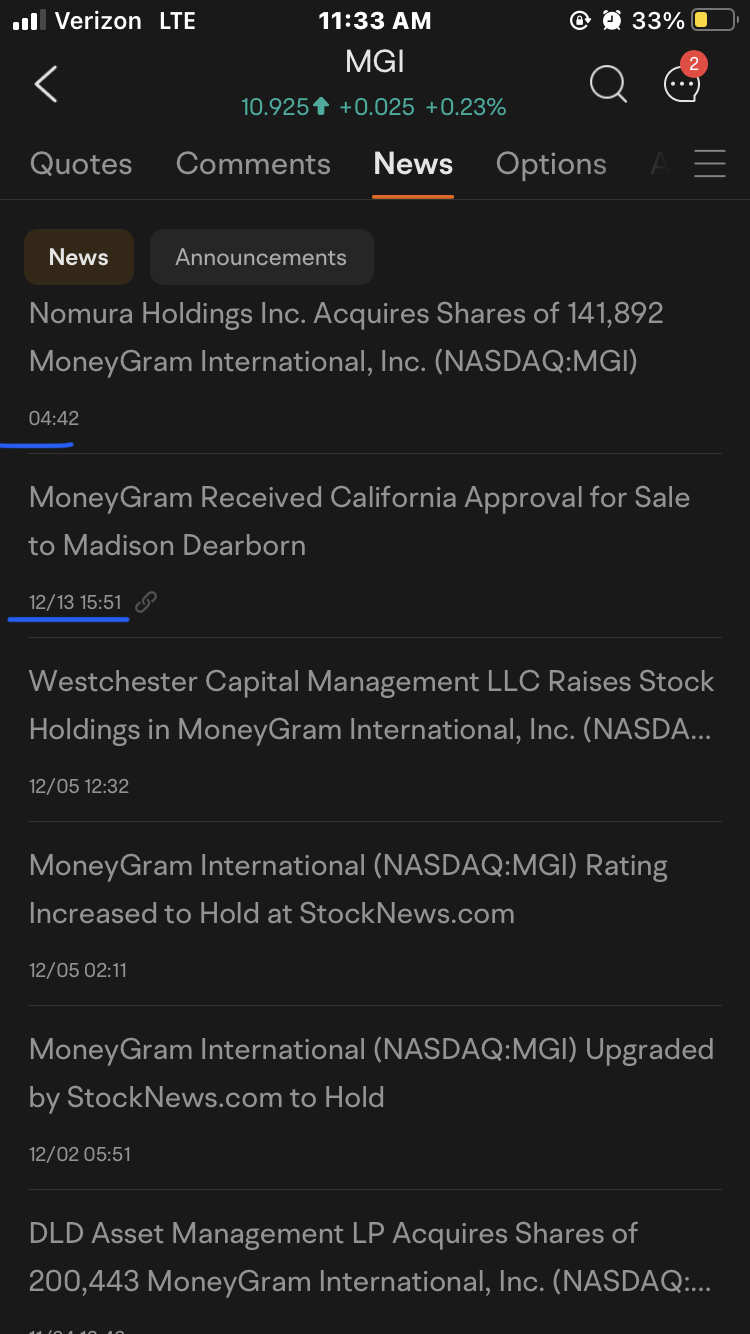Open MoneyGram California Approval article
The height and width of the screenshot is (1334, 750).
coord(375,546)
